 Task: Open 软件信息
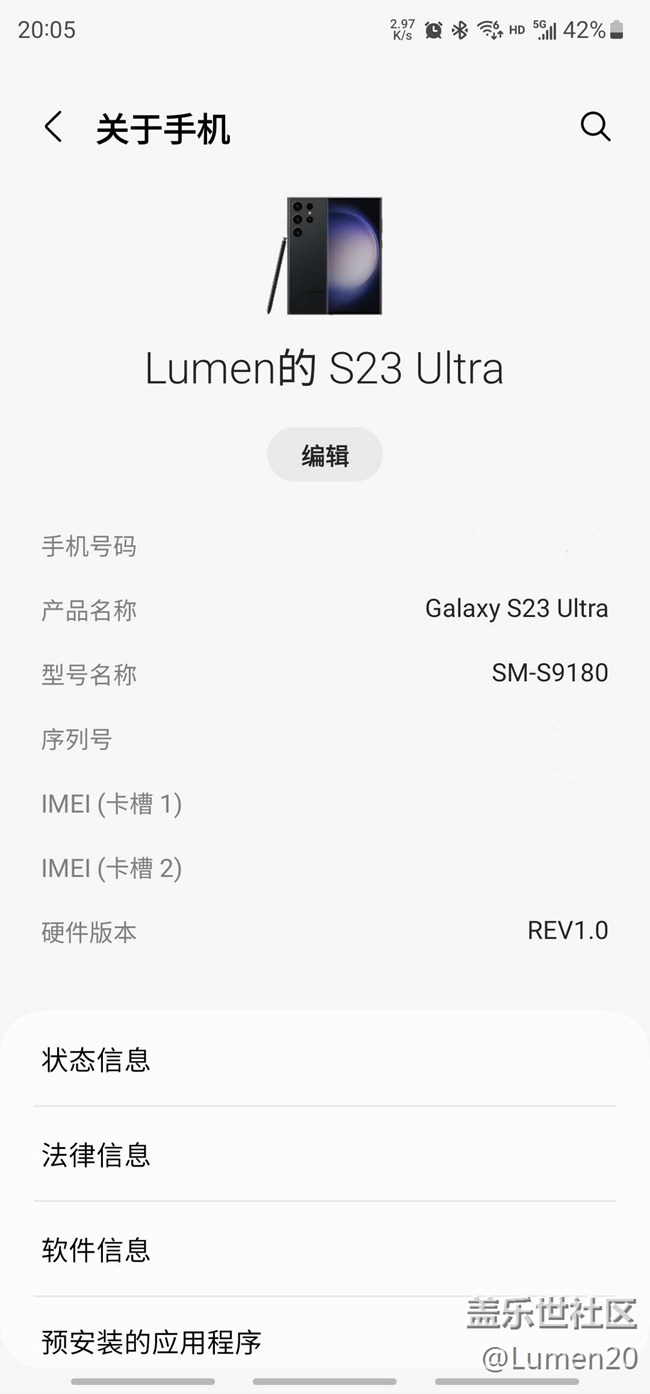click(324, 1250)
